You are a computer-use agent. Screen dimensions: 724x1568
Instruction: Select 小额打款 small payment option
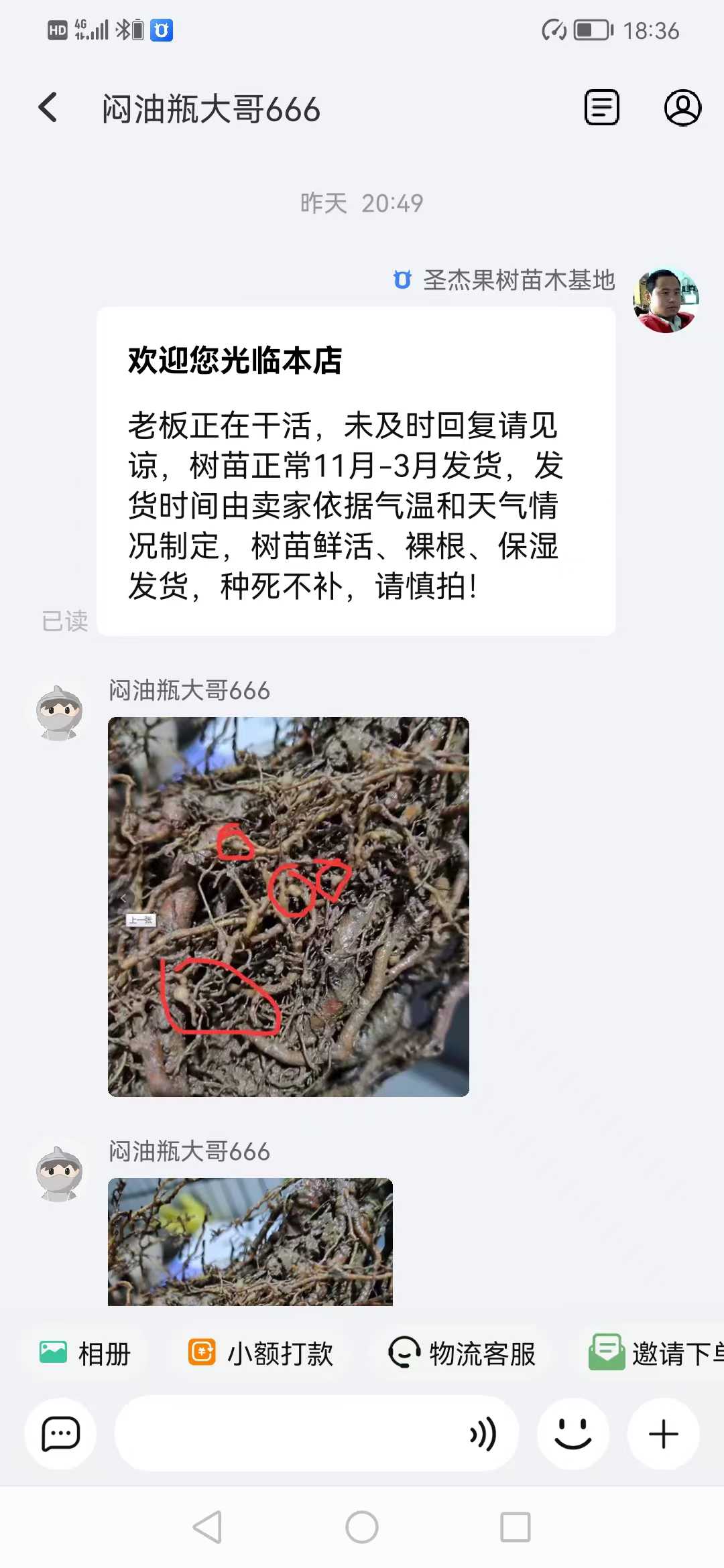pyautogui.click(x=261, y=1353)
